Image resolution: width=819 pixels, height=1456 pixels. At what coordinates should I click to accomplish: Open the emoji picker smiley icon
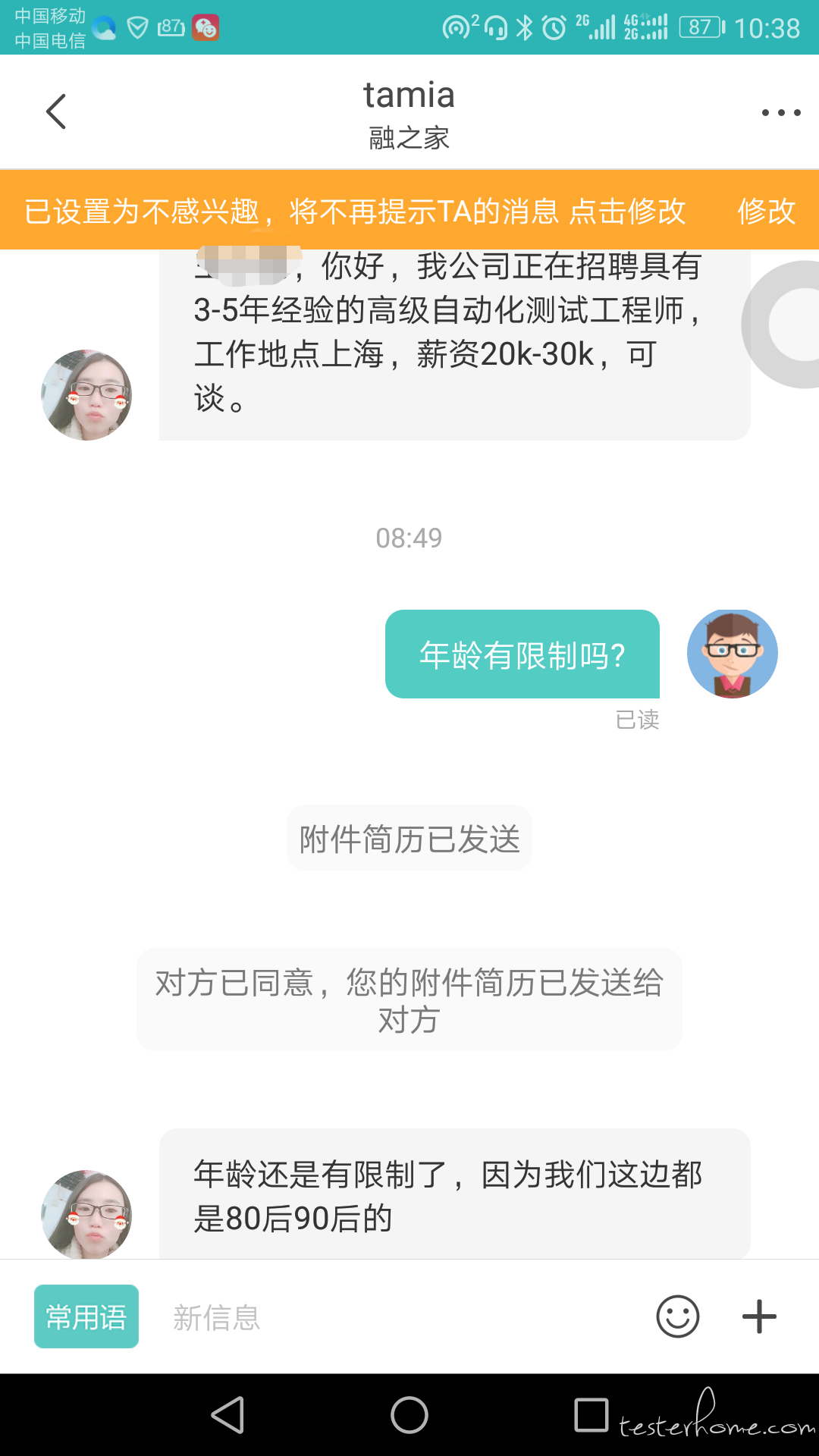click(x=677, y=1316)
